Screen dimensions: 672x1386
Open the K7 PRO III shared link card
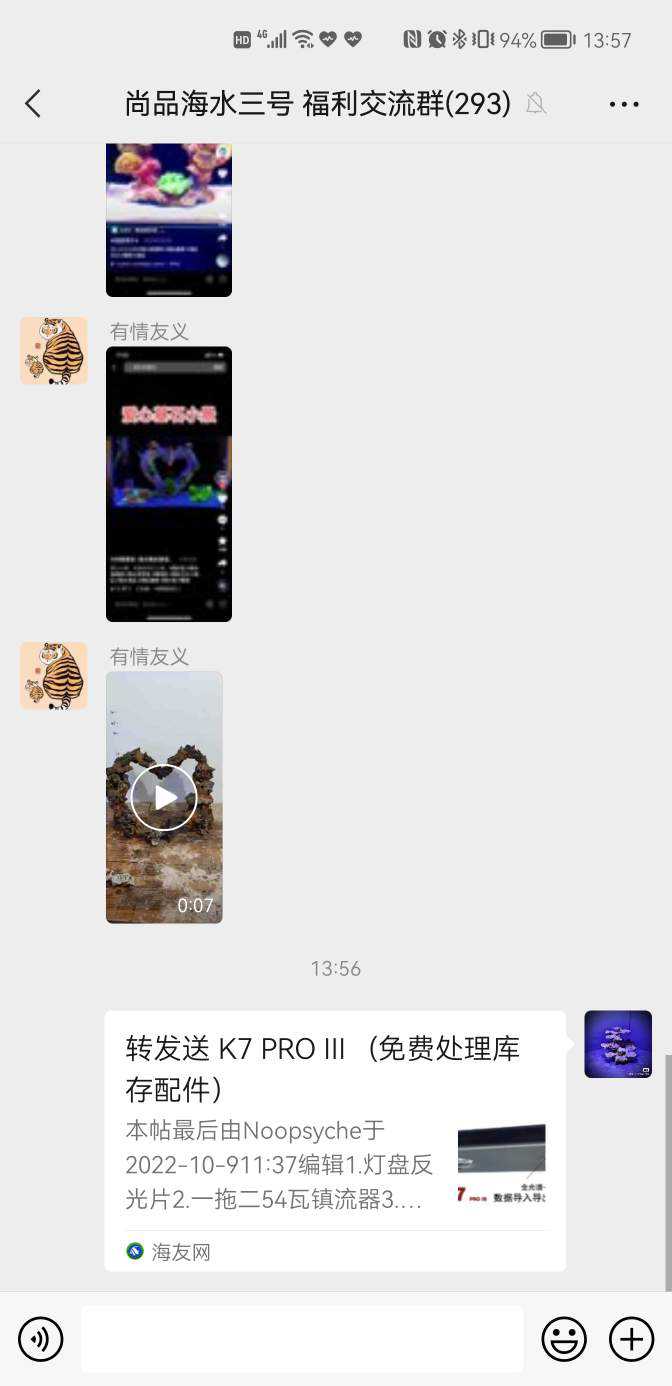(334, 1140)
